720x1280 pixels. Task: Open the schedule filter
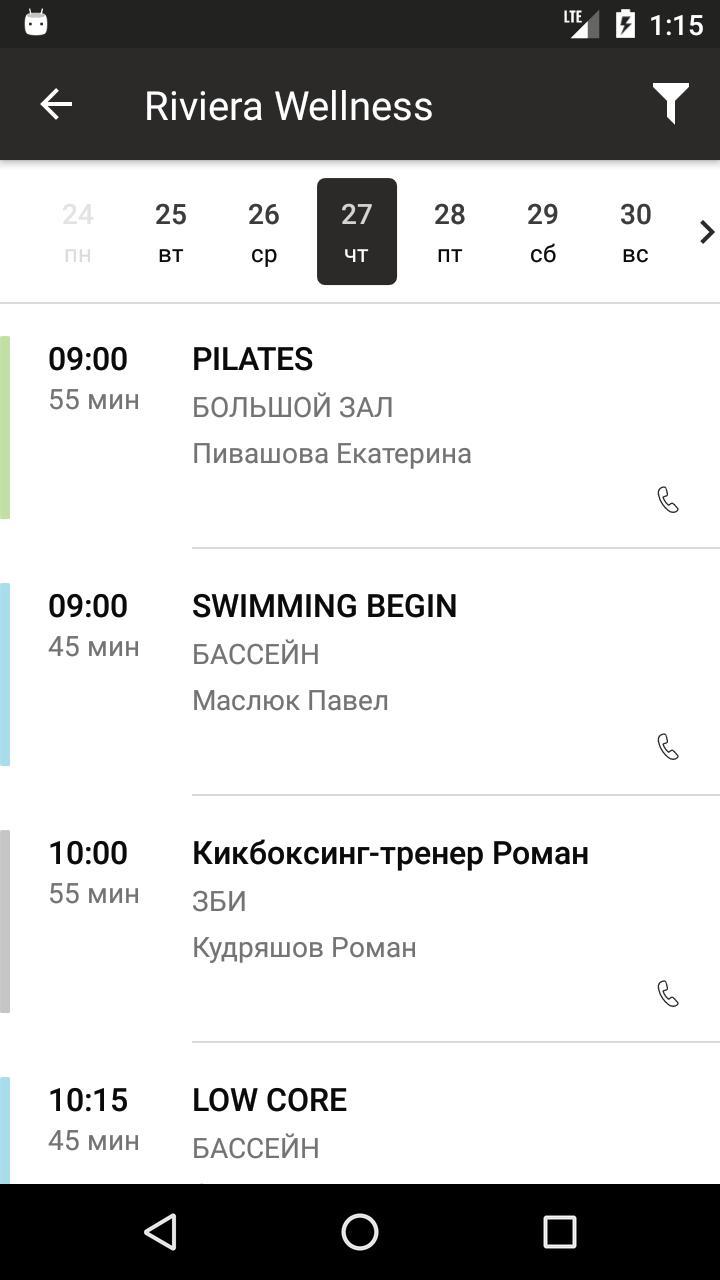click(x=671, y=104)
